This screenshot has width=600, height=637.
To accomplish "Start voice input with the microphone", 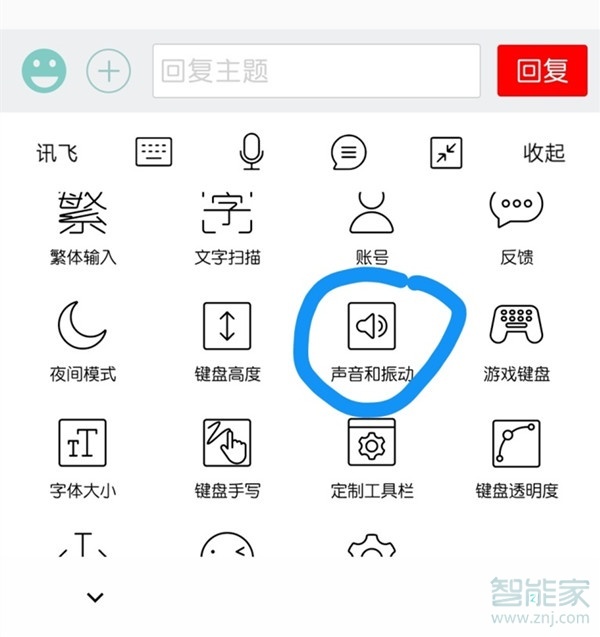I will pyautogui.click(x=251, y=152).
